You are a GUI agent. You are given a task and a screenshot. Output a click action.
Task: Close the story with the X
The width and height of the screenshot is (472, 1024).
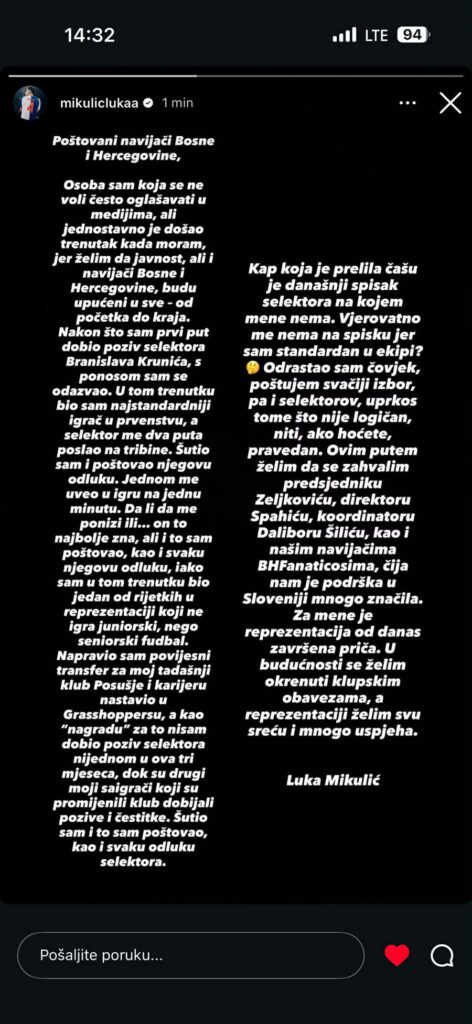click(x=450, y=103)
